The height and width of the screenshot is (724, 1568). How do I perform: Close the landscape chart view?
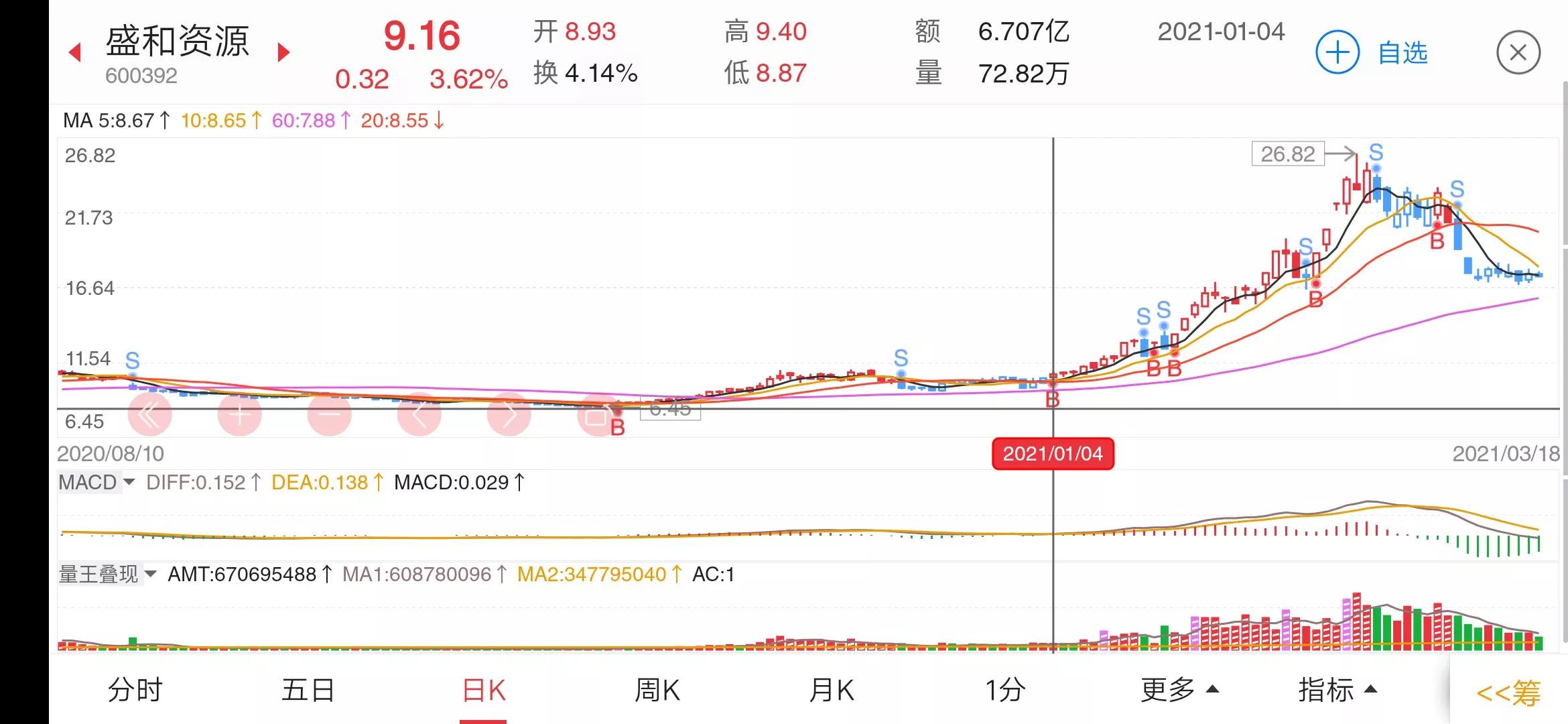(x=1518, y=52)
